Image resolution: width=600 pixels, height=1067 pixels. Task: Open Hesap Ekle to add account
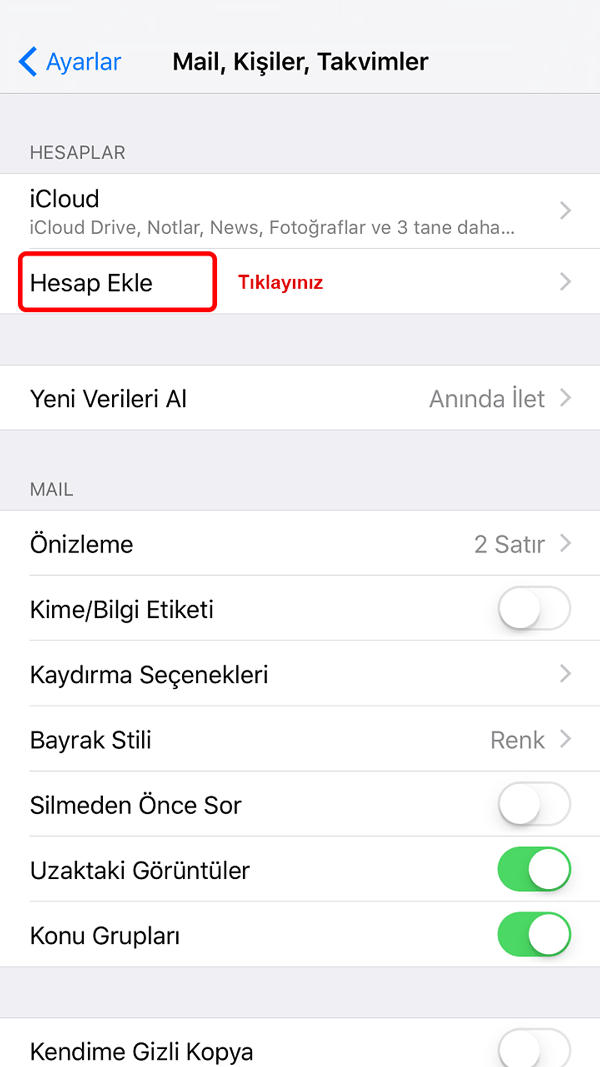pyautogui.click(x=118, y=282)
